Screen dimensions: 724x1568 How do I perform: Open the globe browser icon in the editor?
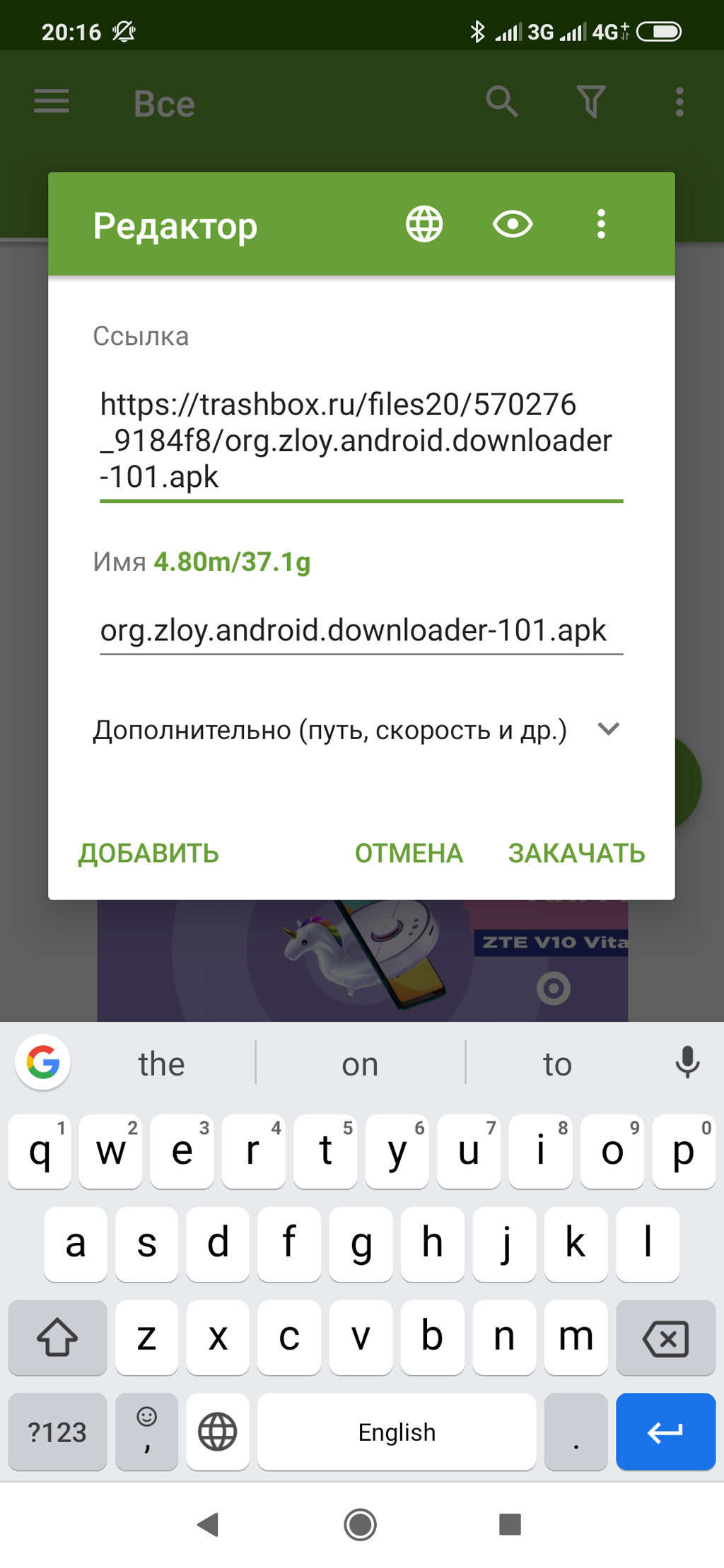pyautogui.click(x=424, y=225)
